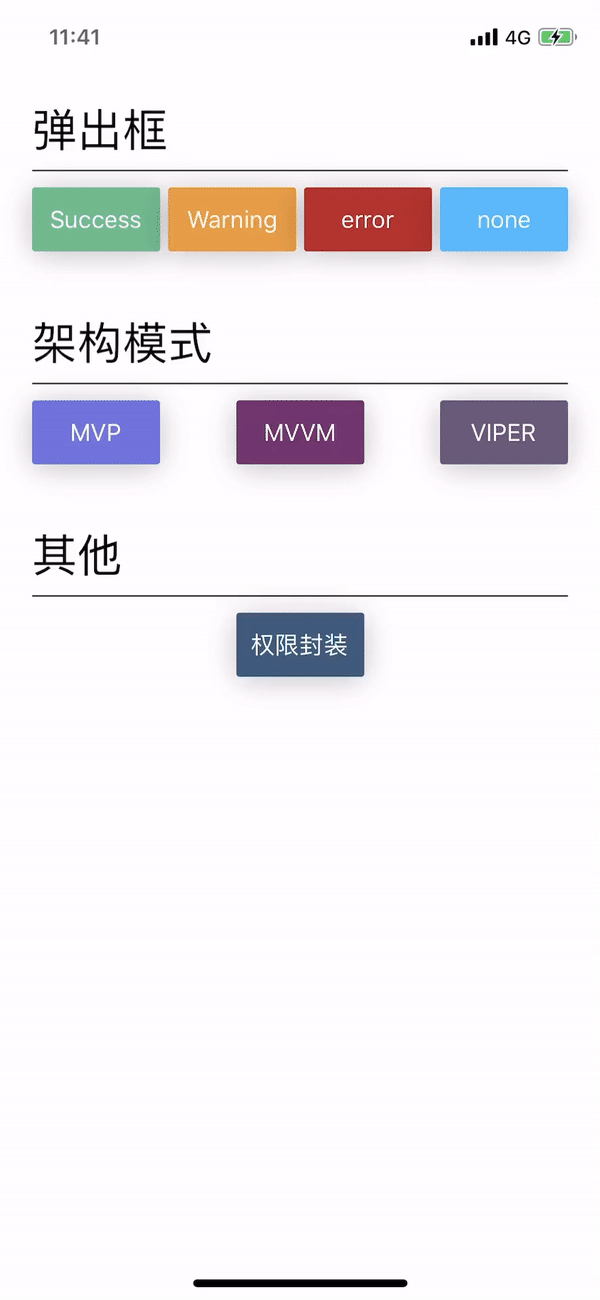The height and width of the screenshot is (1300, 600).
Task: Open the MVP architecture demo
Action: point(96,432)
